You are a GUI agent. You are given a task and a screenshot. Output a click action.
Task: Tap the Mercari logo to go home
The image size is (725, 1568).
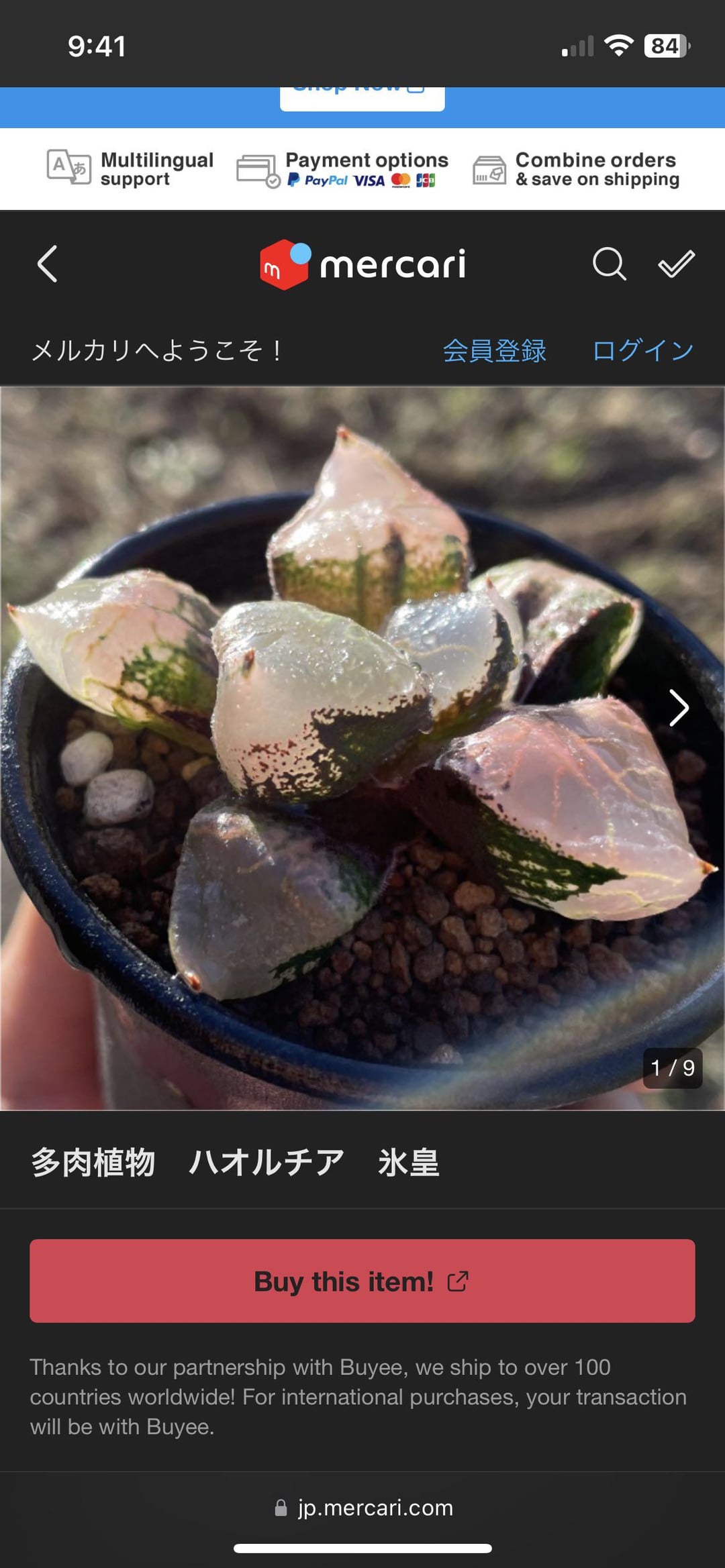[362, 264]
